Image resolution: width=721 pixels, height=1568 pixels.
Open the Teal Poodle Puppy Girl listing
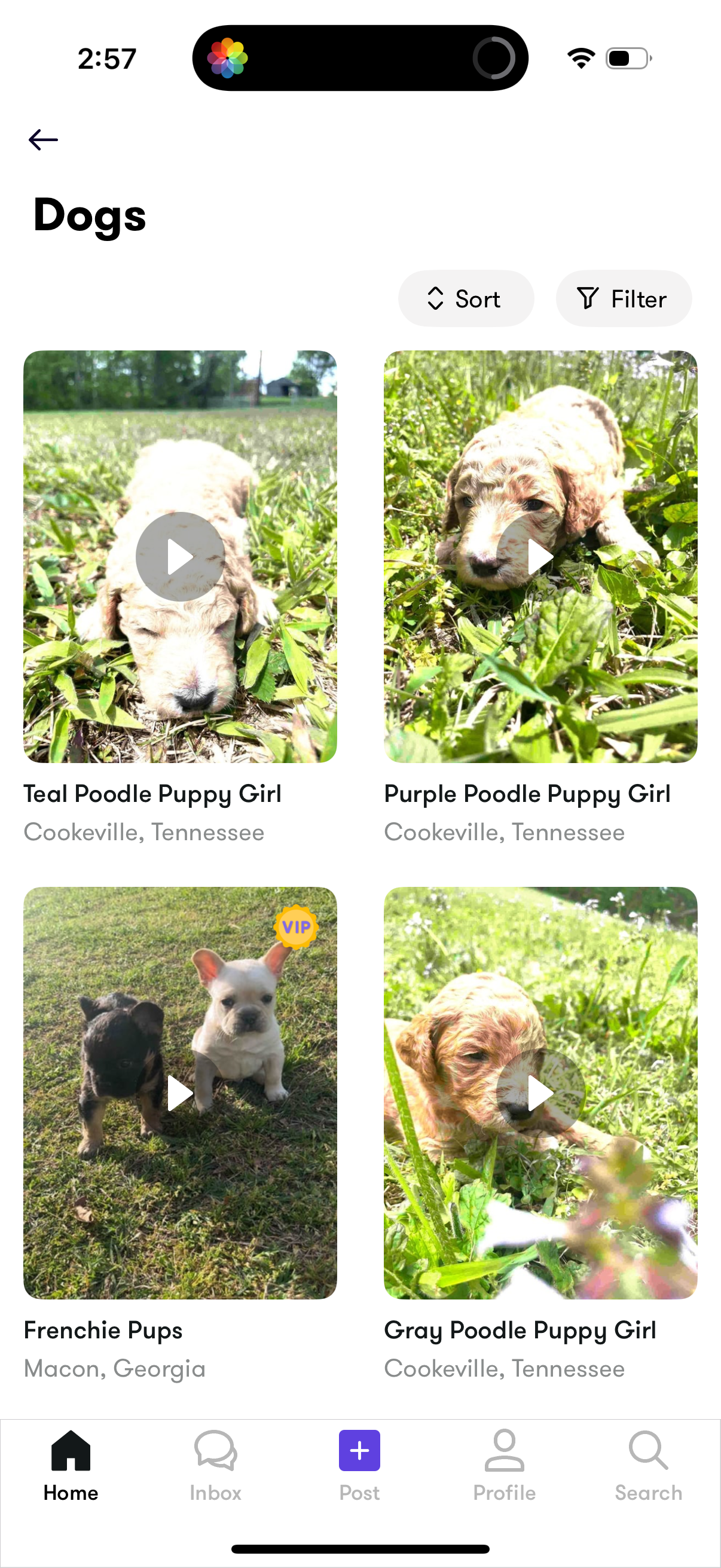click(x=180, y=556)
